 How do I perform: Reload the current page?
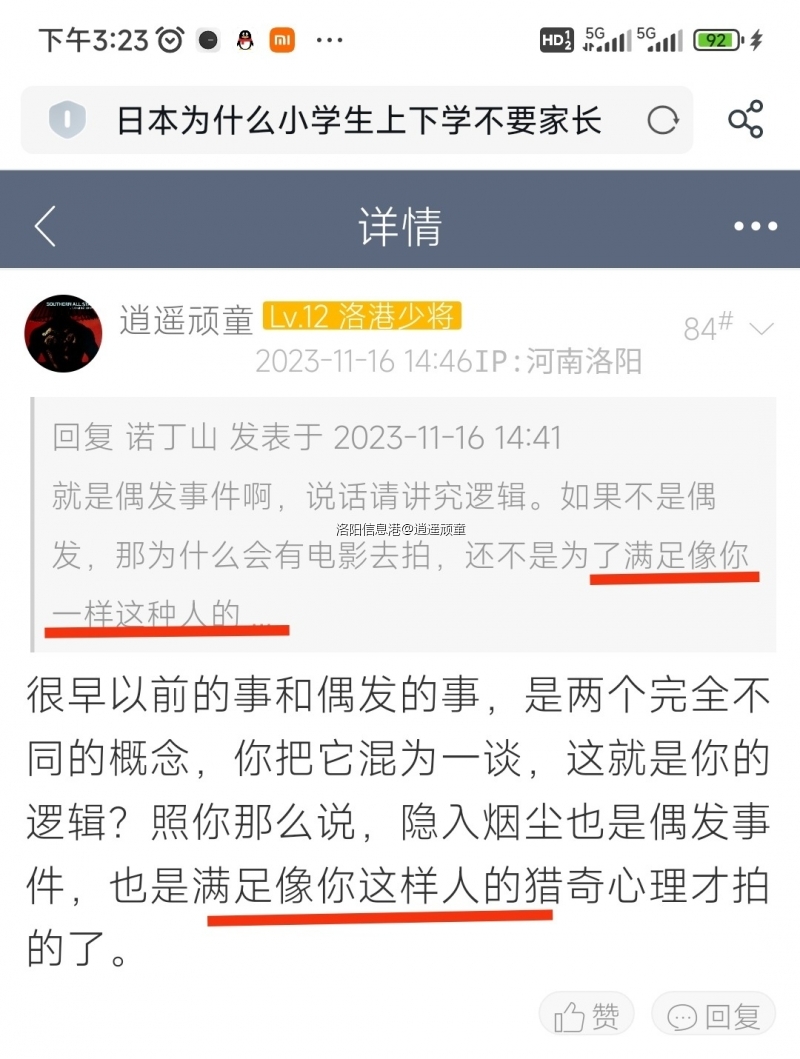(662, 121)
